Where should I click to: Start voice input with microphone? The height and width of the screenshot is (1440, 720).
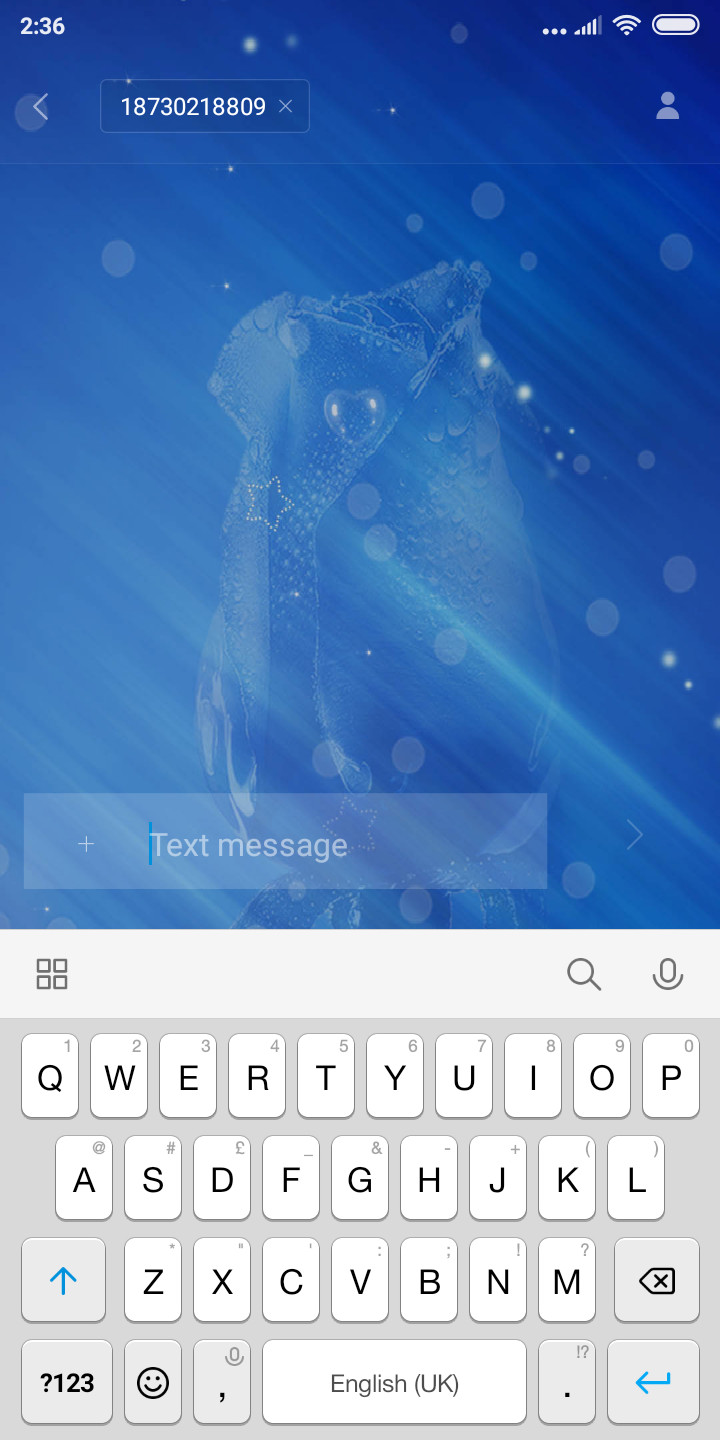[667, 974]
